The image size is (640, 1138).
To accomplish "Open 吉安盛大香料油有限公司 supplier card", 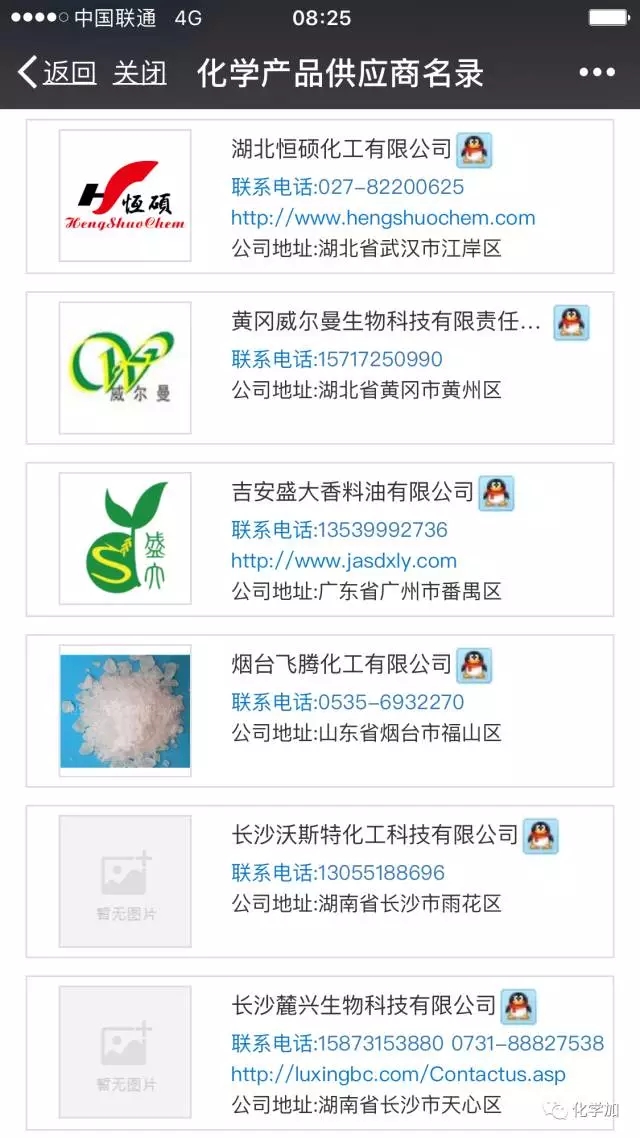I will [x=352, y=492].
